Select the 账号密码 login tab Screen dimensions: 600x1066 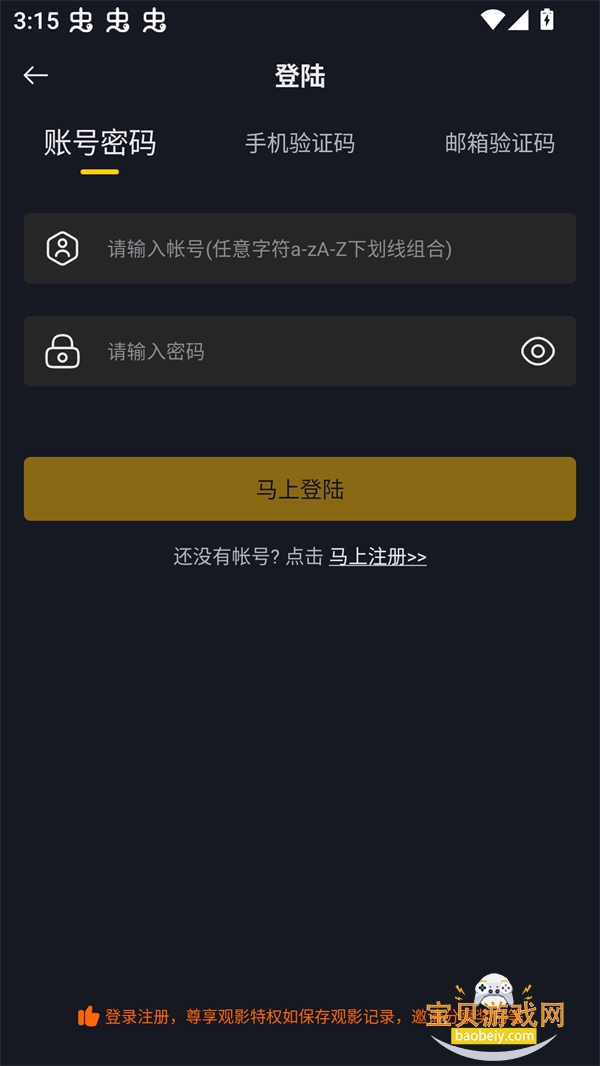(100, 143)
